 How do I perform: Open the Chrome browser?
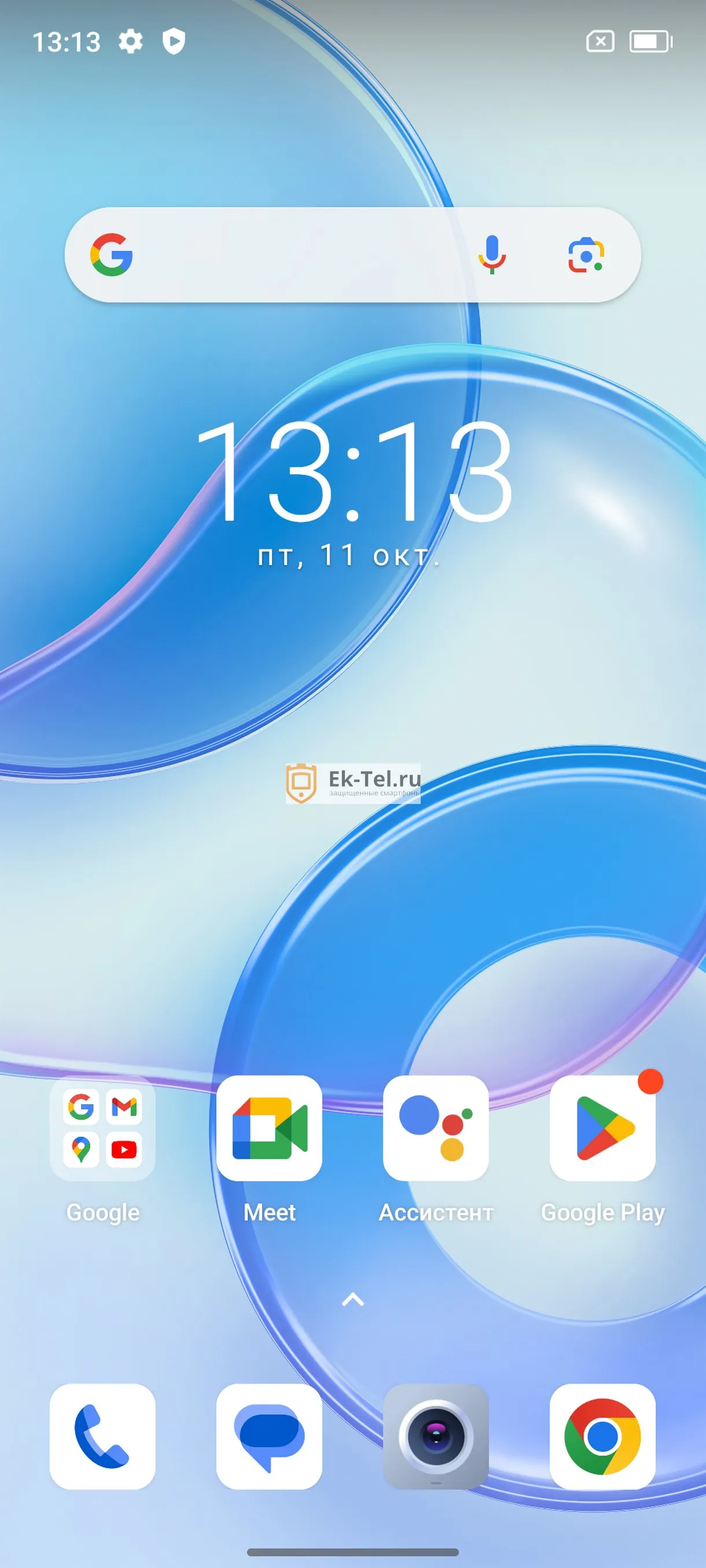602,1436
